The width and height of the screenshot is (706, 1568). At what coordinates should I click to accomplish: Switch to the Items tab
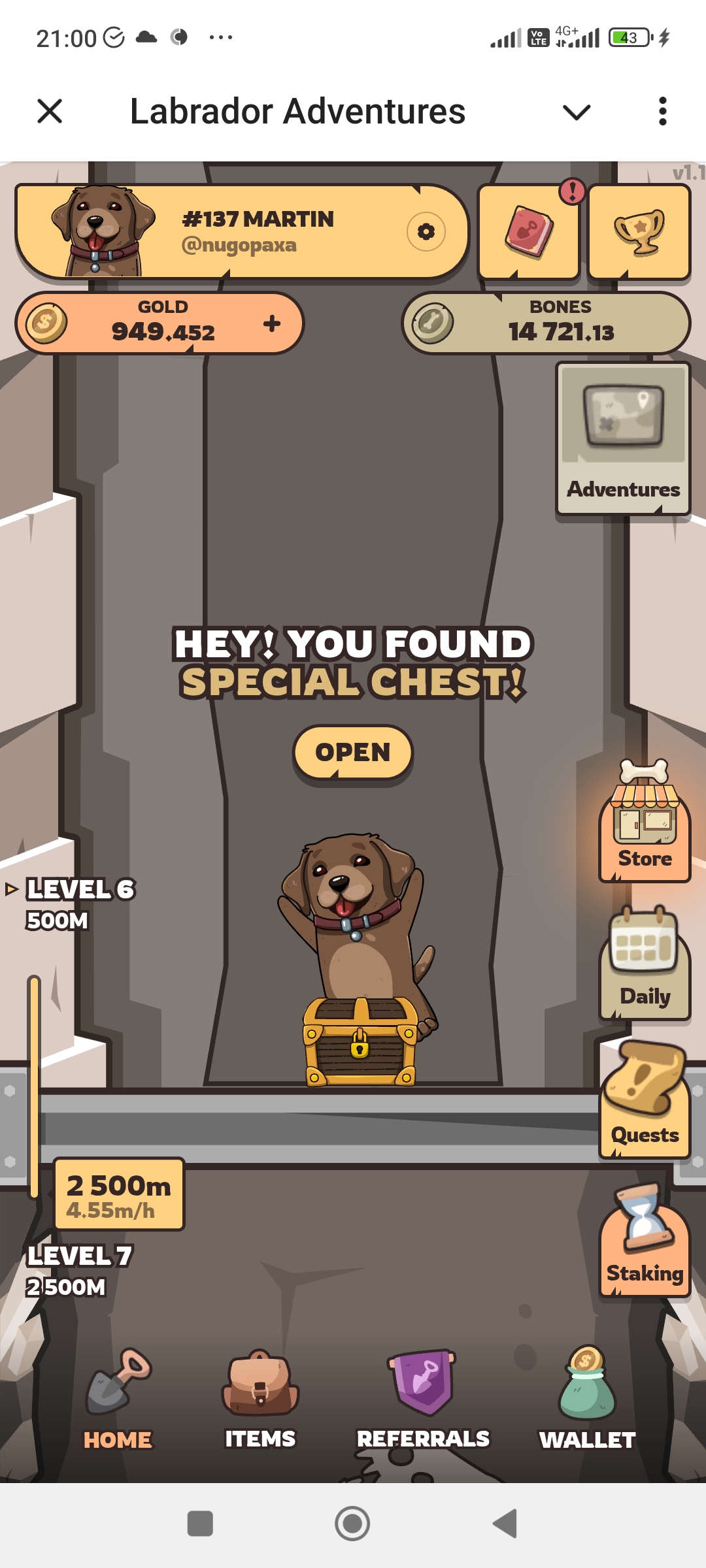pyautogui.click(x=260, y=1399)
